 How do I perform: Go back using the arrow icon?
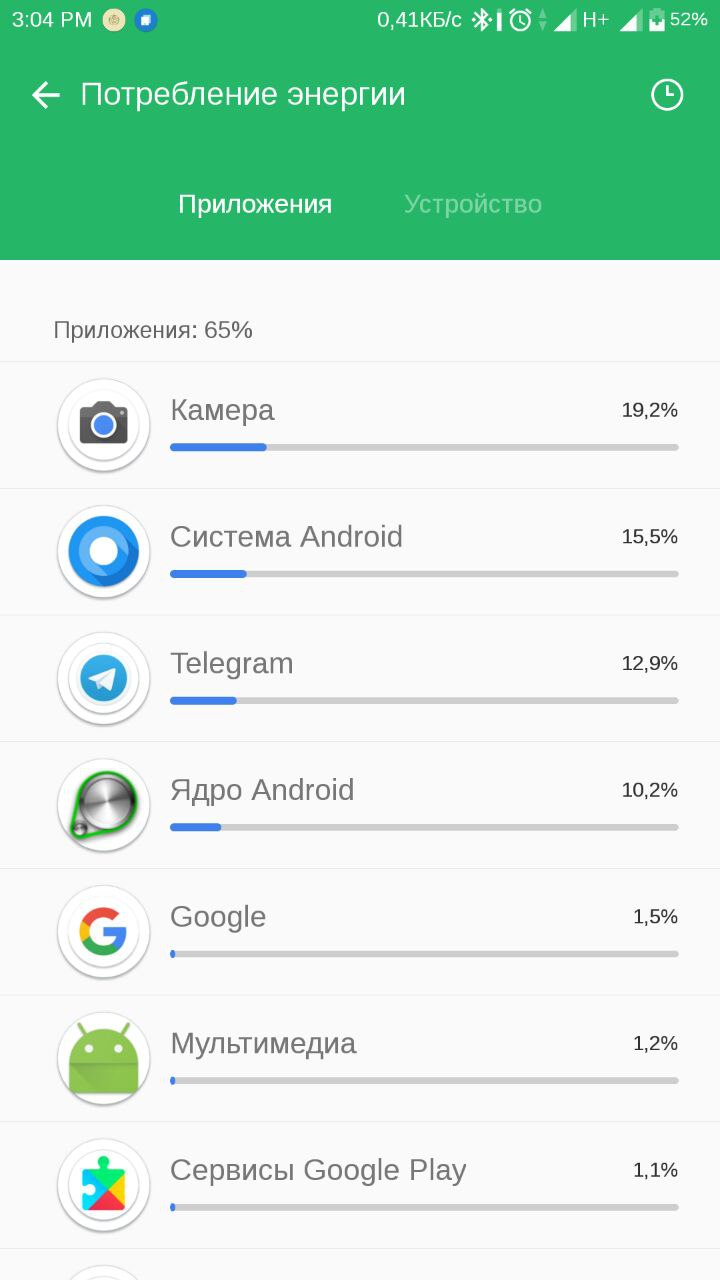coord(46,95)
